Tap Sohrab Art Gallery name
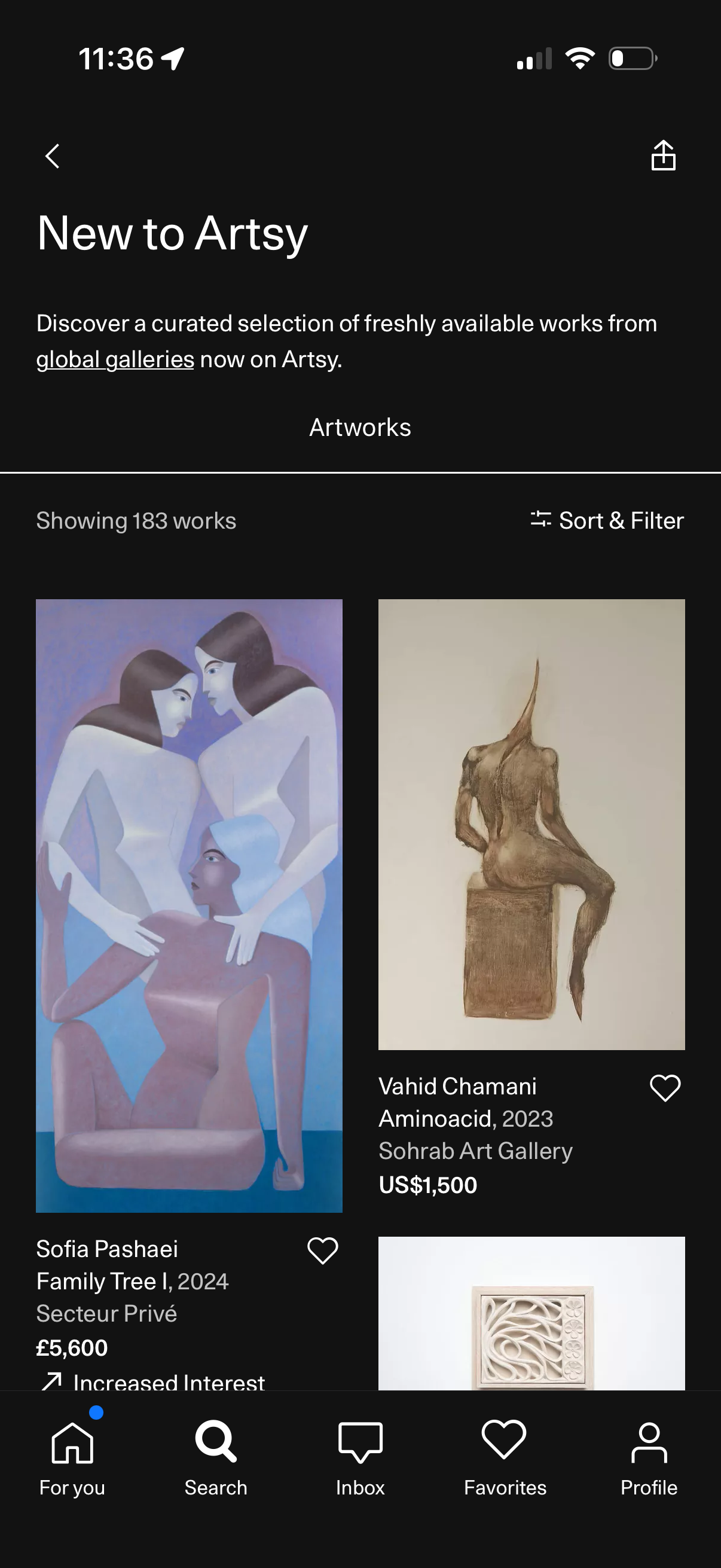 tap(476, 1151)
